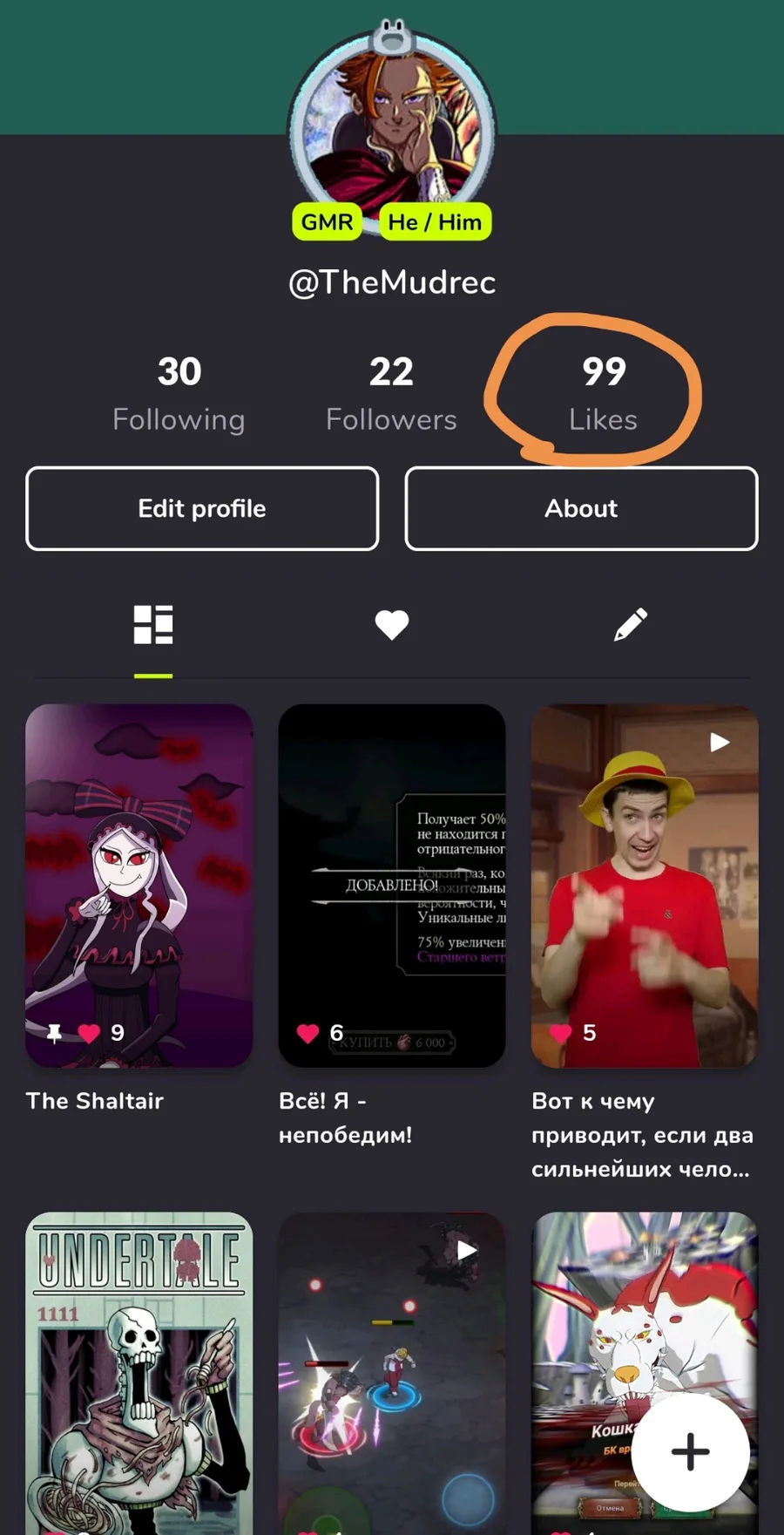Open the gameplay video in the bottom row

[392, 1373]
